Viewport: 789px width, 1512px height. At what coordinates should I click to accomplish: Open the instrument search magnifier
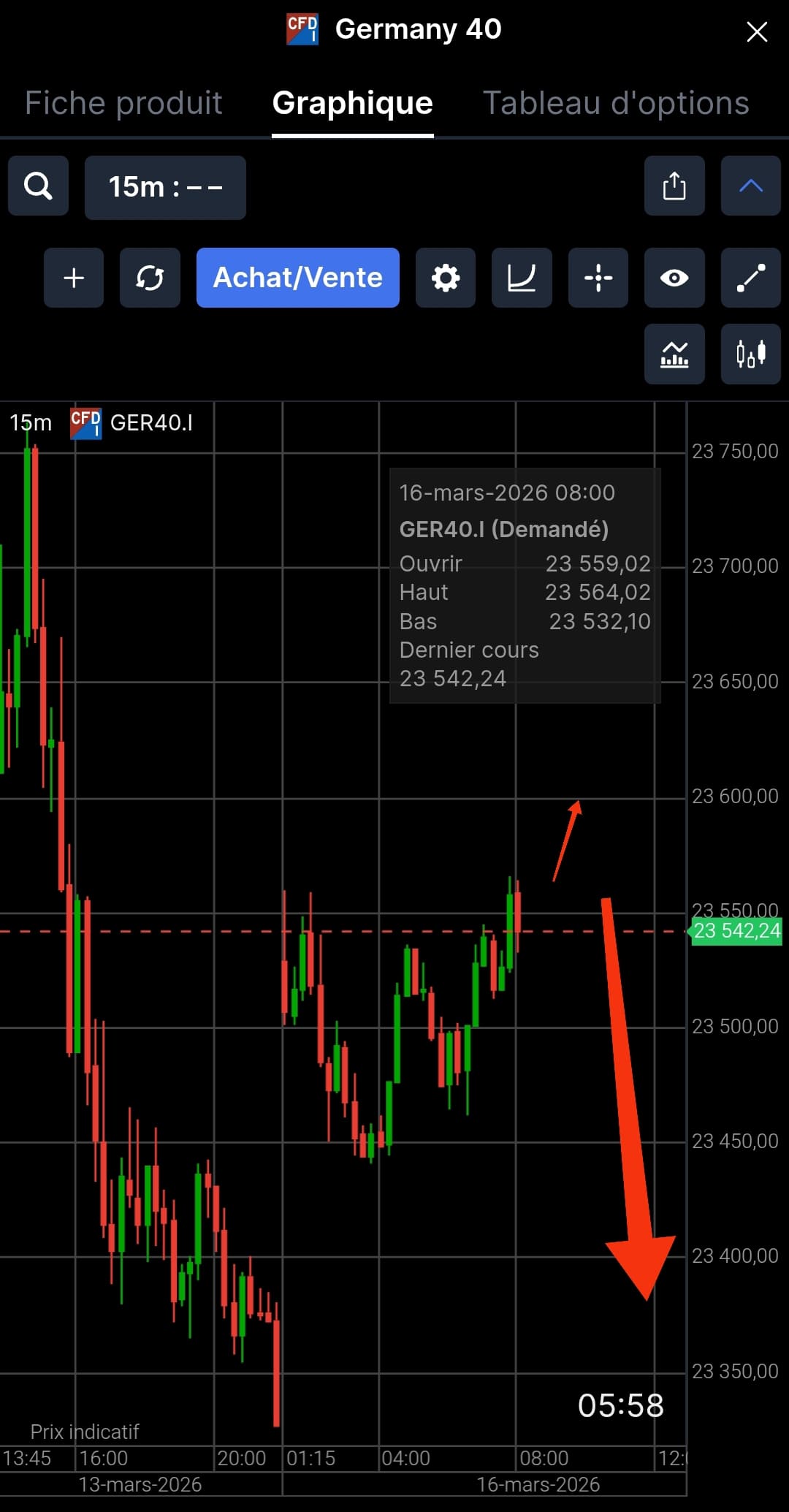[39, 186]
